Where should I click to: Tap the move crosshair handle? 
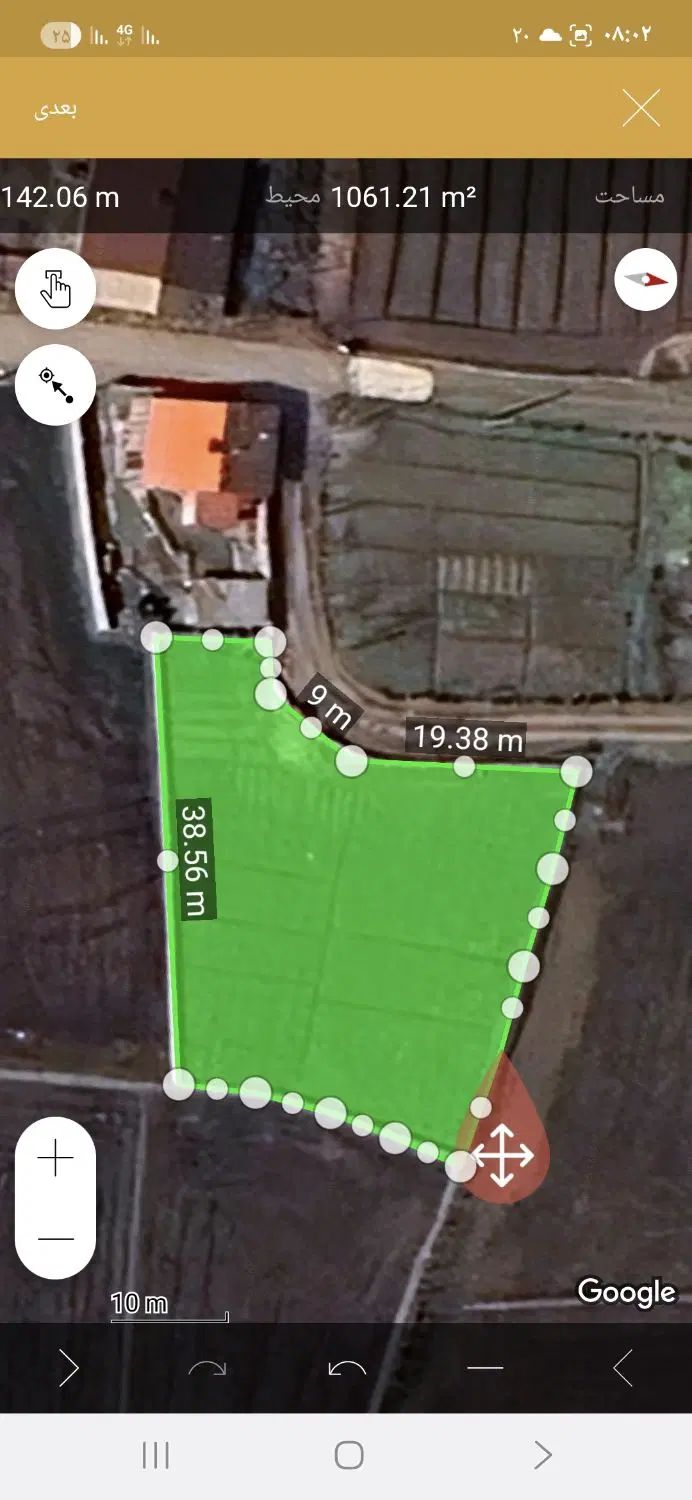(502, 1155)
